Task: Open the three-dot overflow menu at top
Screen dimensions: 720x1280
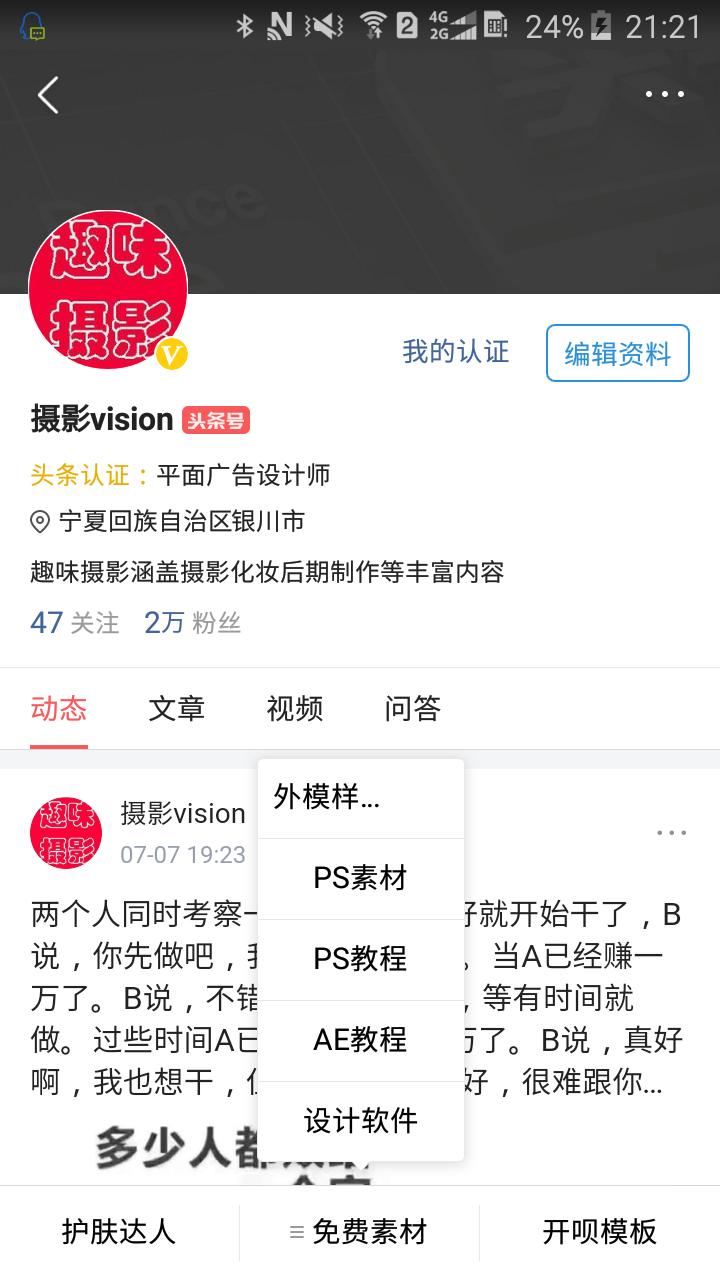Action: pos(664,95)
